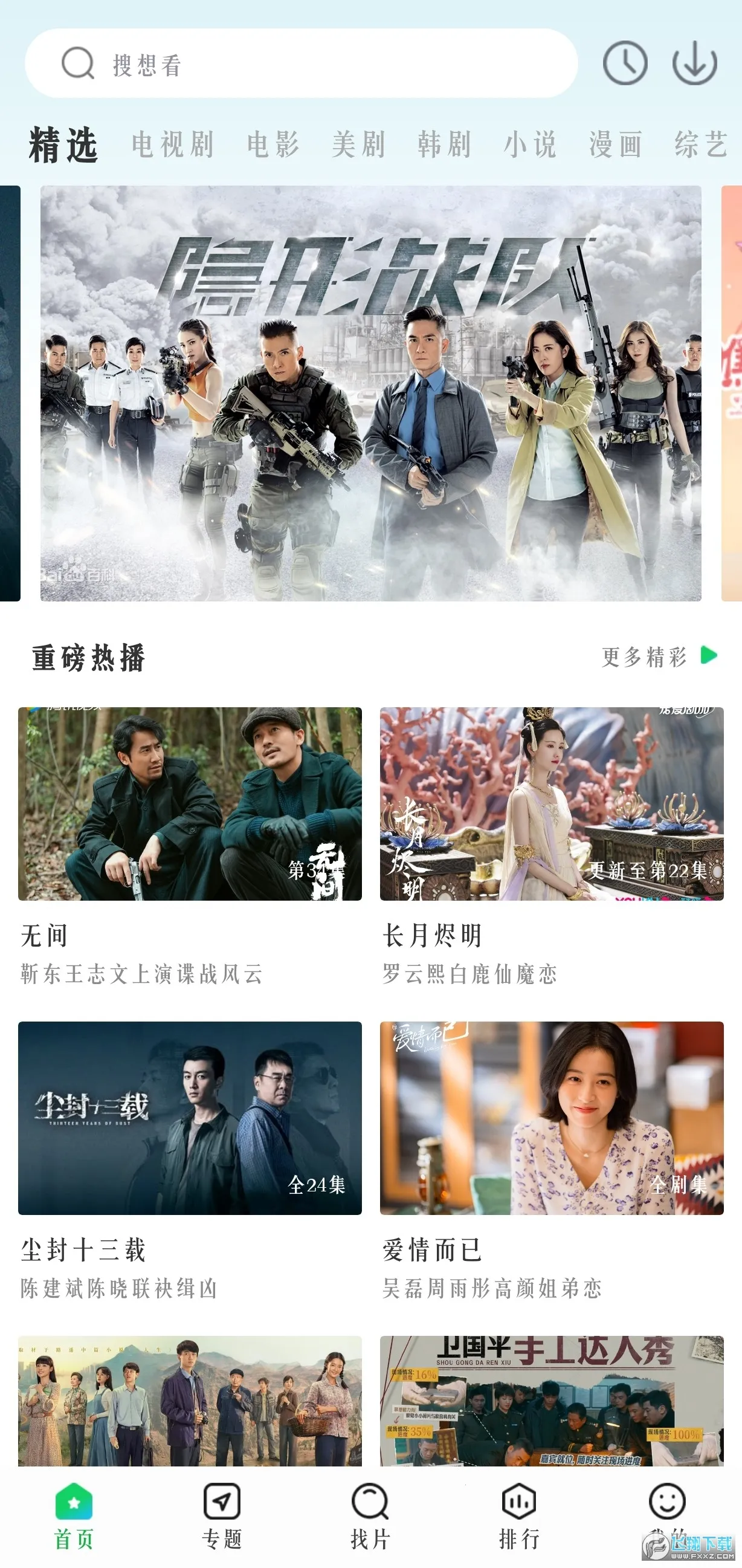The image size is (742, 1568).
Task: Open watch history clock icon
Action: [x=625, y=63]
